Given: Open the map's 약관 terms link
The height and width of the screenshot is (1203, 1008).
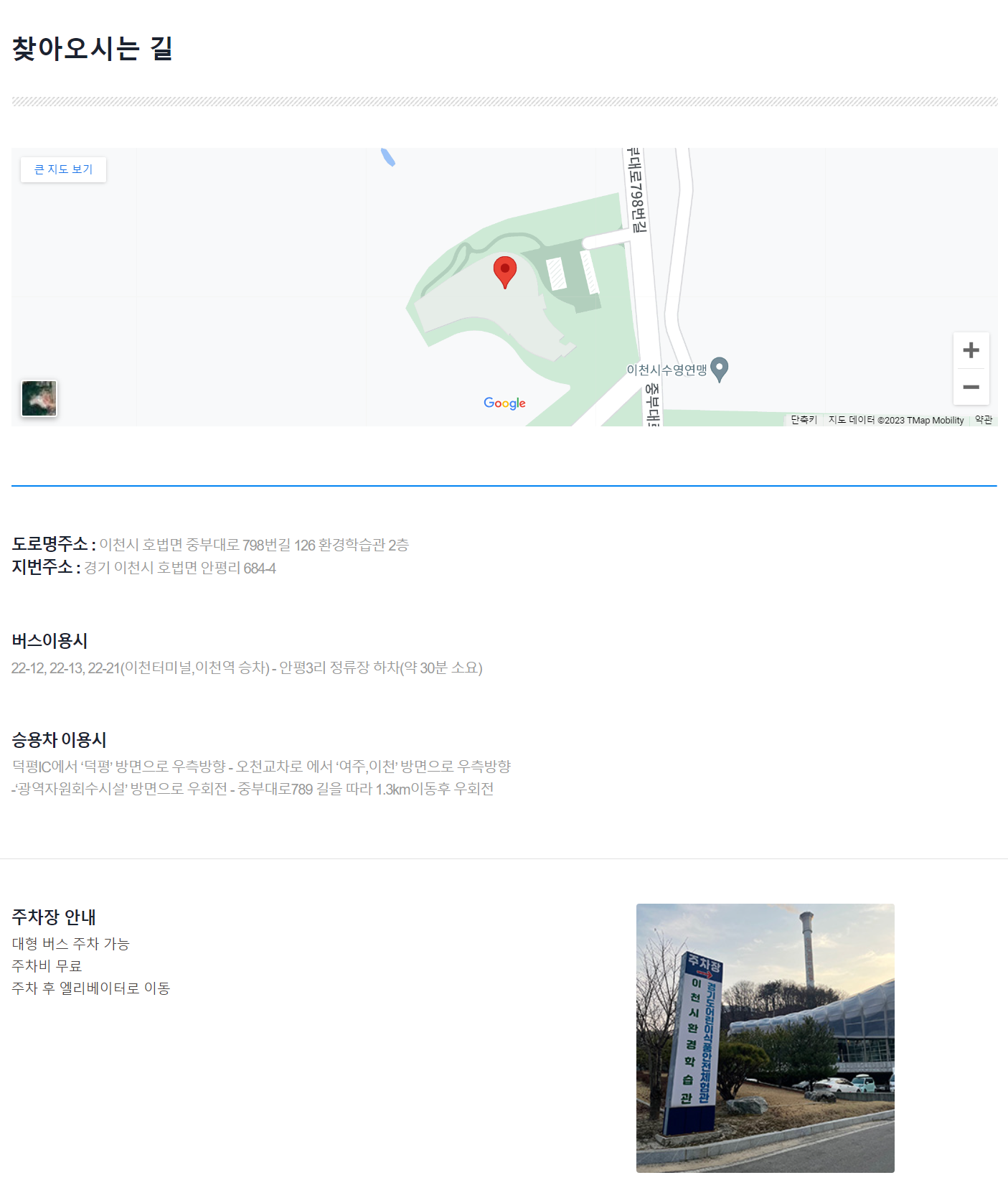Looking at the screenshot, I should (983, 420).
